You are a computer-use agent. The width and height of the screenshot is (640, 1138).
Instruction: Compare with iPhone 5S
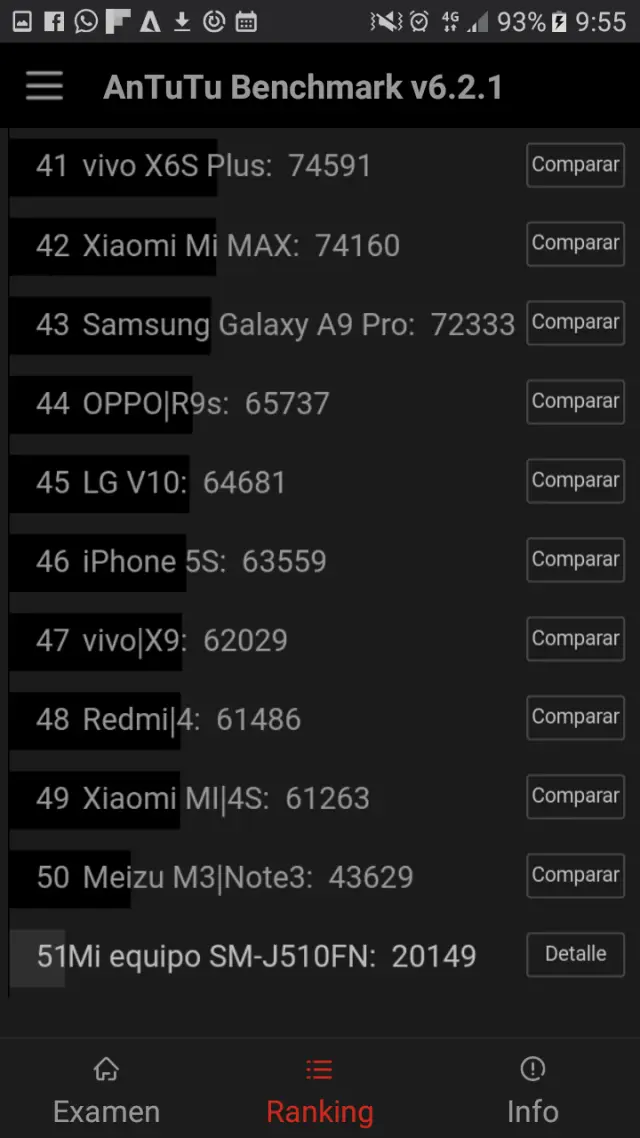(x=575, y=560)
